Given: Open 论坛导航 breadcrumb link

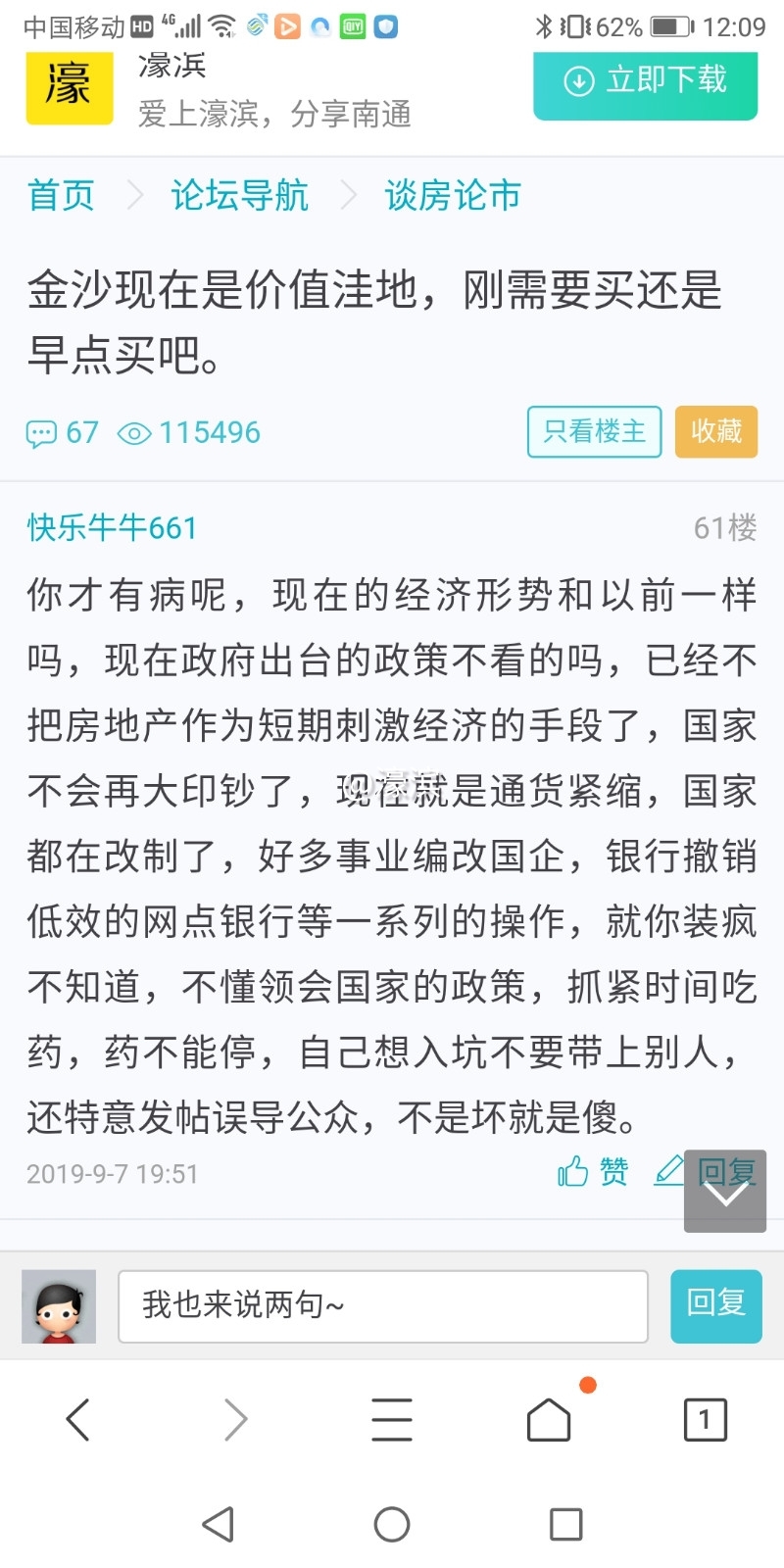Looking at the screenshot, I should 239,195.
